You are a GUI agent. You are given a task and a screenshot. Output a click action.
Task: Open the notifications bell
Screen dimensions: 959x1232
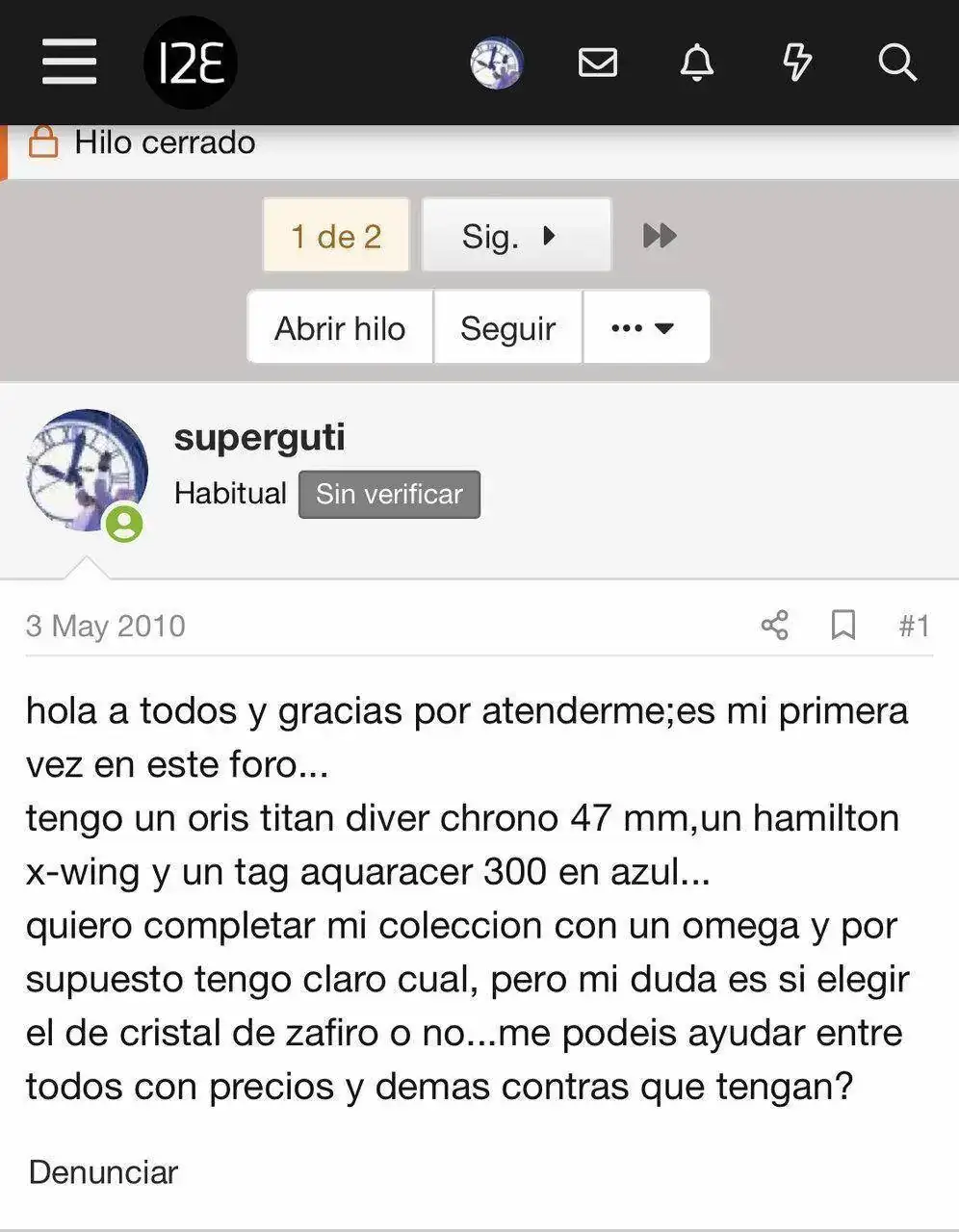point(697,64)
